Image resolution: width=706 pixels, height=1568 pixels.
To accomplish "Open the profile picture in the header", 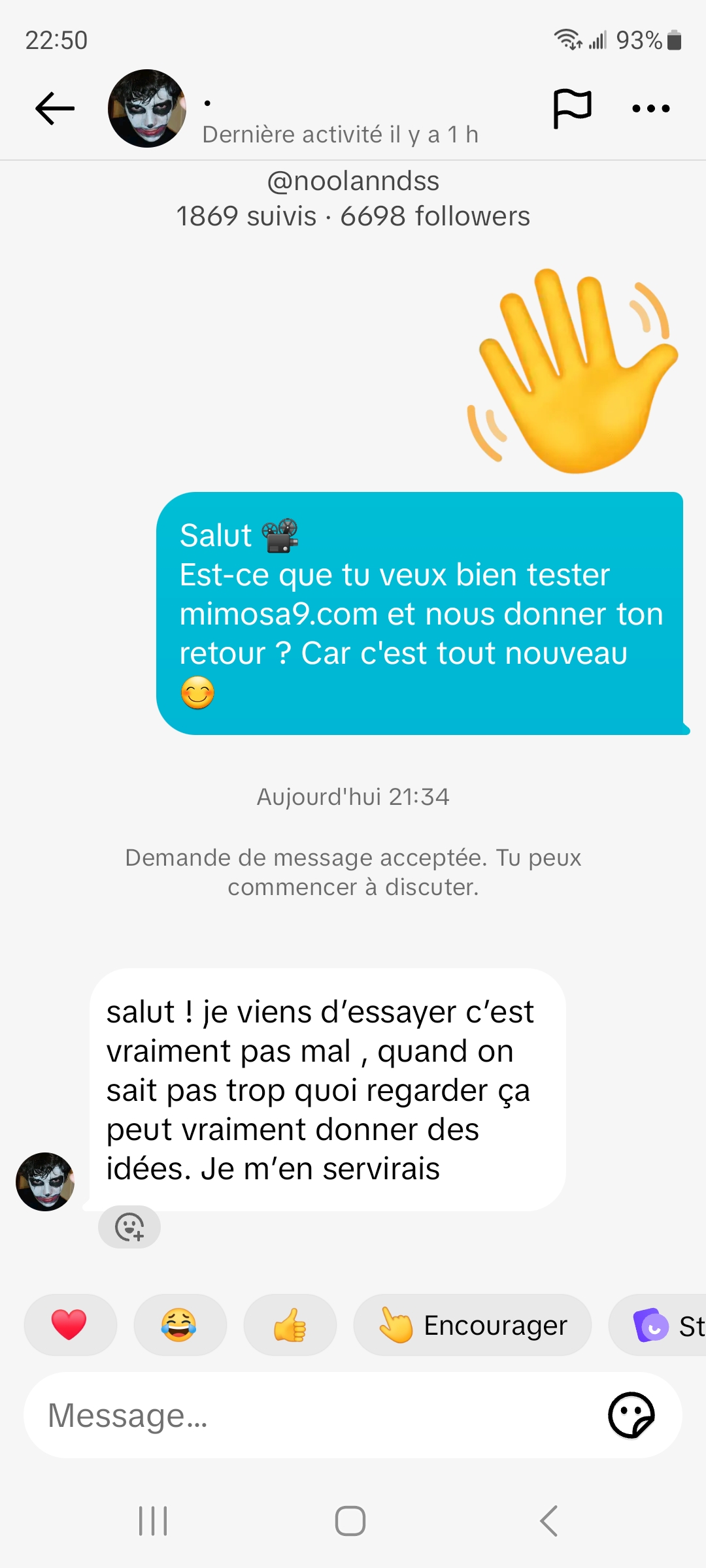I will click(147, 108).
